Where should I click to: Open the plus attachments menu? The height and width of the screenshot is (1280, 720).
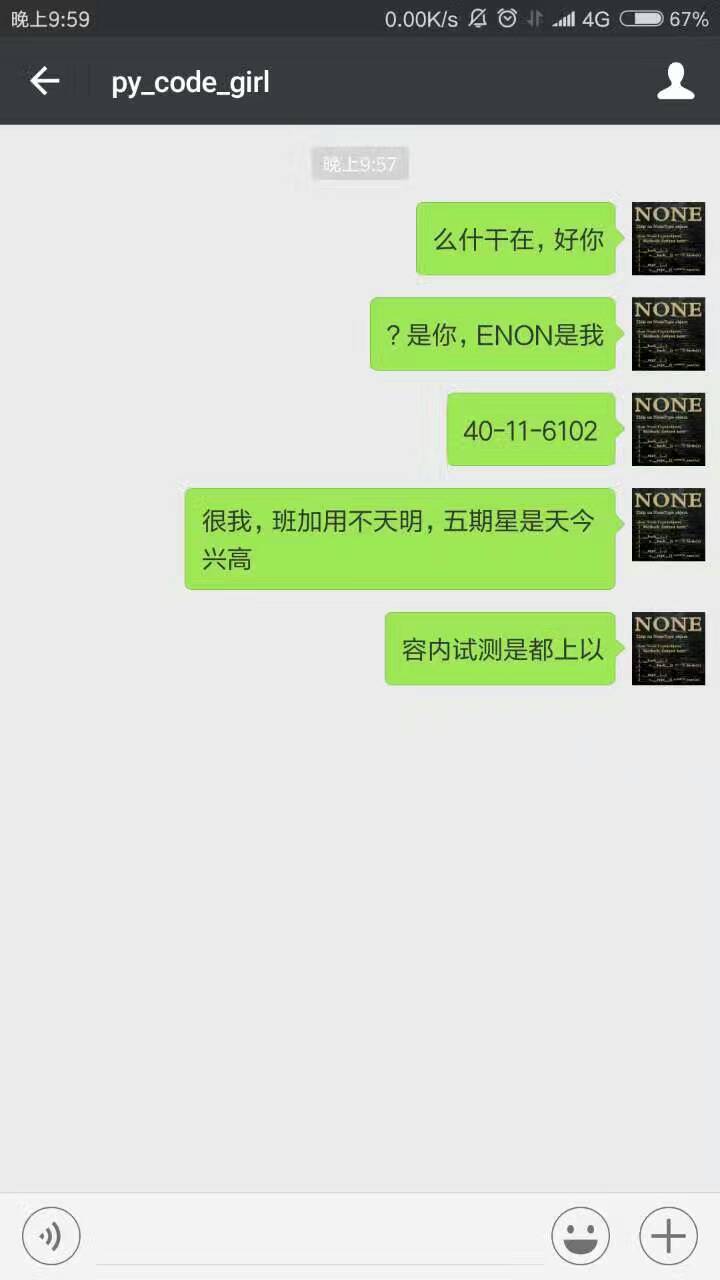pyautogui.click(x=668, y=1236)
